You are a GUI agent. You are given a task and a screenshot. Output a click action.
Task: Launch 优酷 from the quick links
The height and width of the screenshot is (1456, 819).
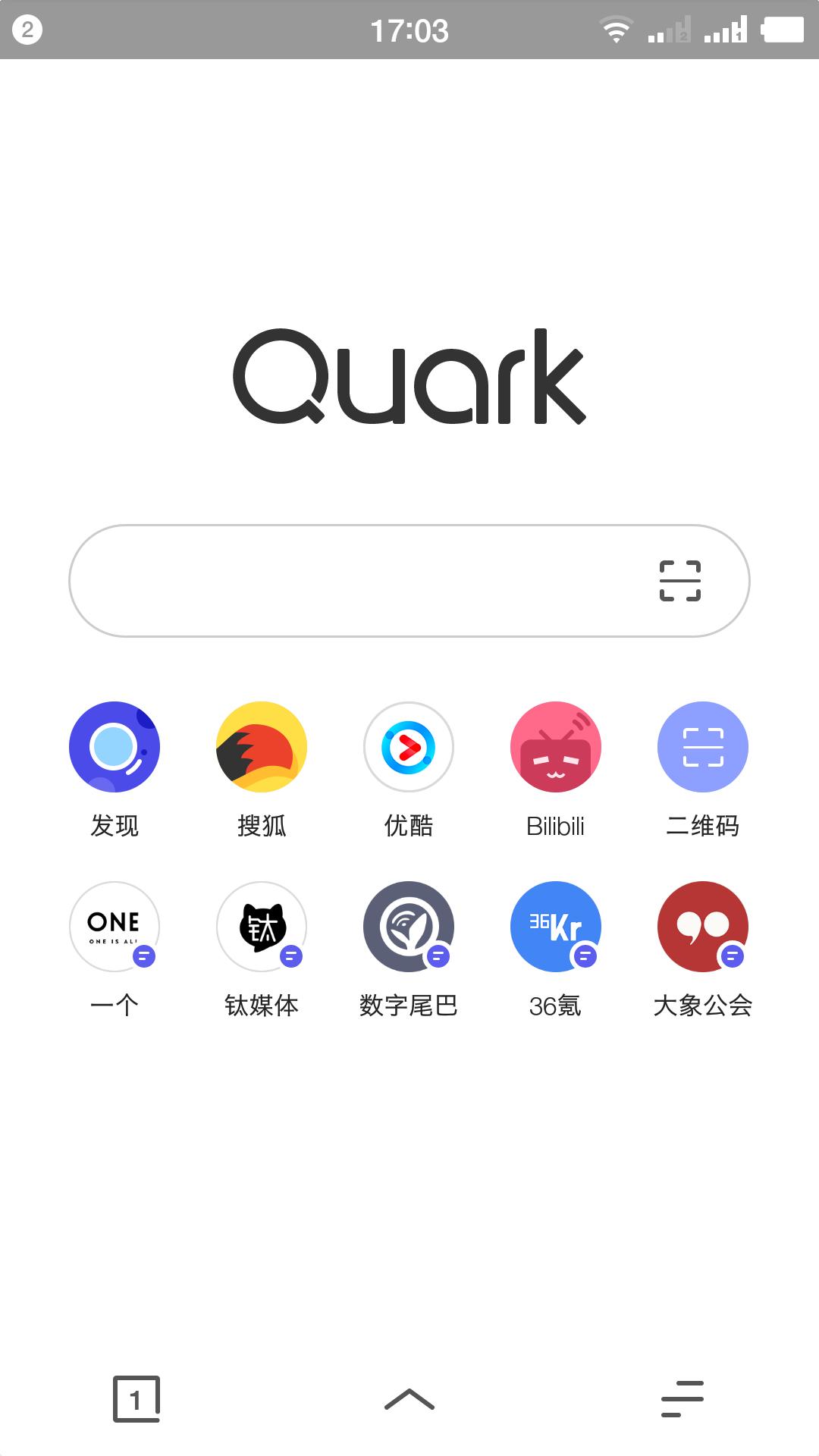coord(409,747)
